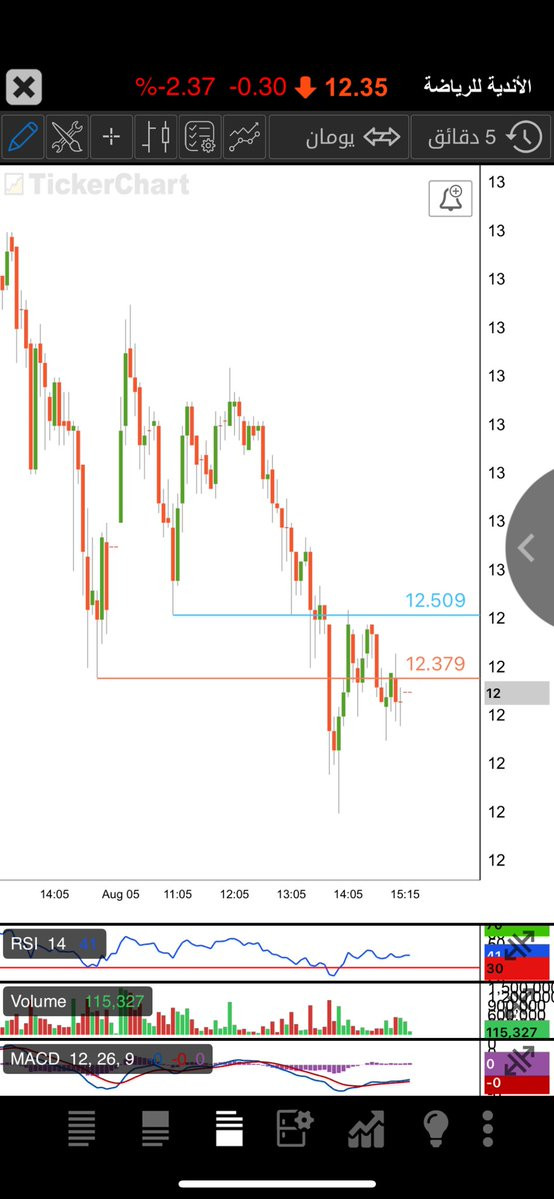
Task: Maximize the RSI panel with arrows icon
Action: tap(518, 945)
